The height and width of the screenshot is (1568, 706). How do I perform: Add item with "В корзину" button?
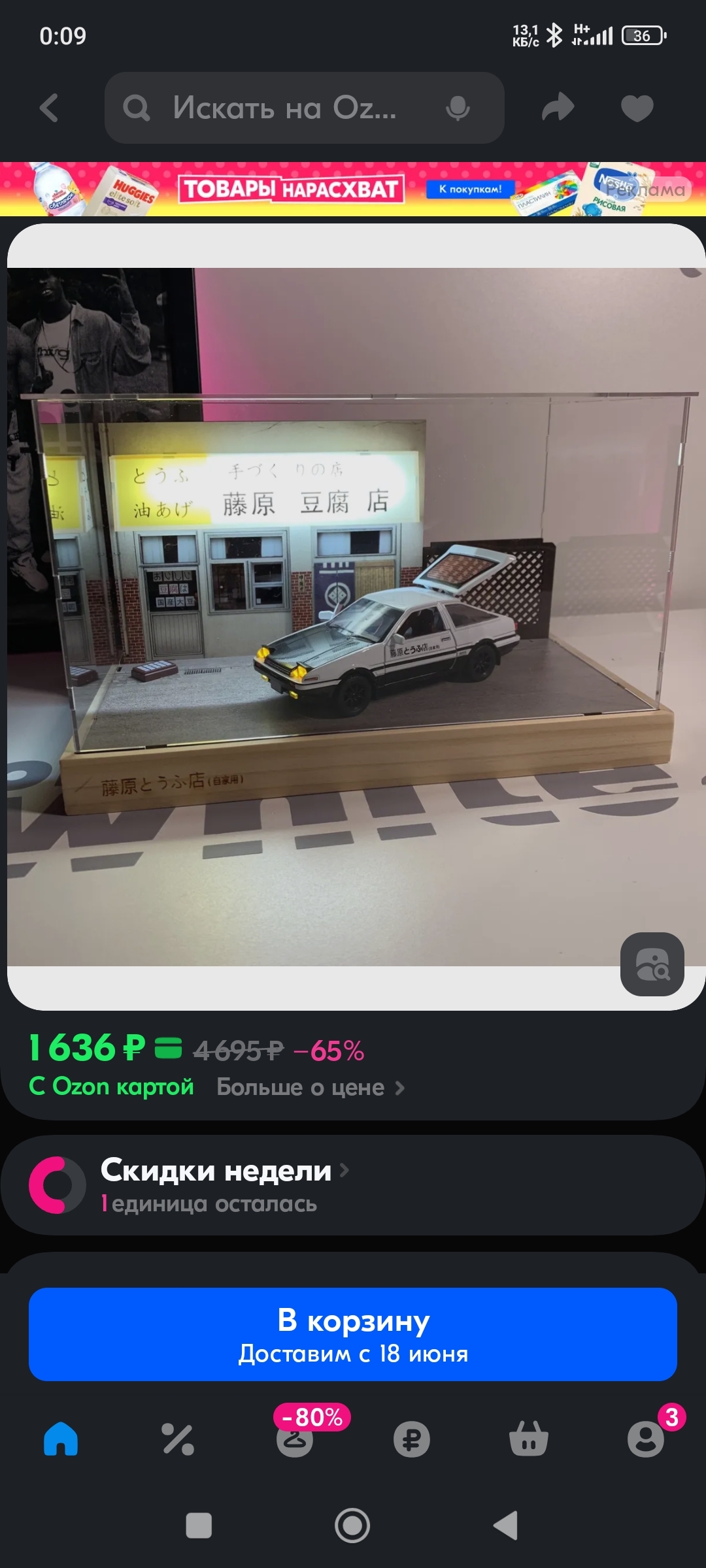[353, 1334]
